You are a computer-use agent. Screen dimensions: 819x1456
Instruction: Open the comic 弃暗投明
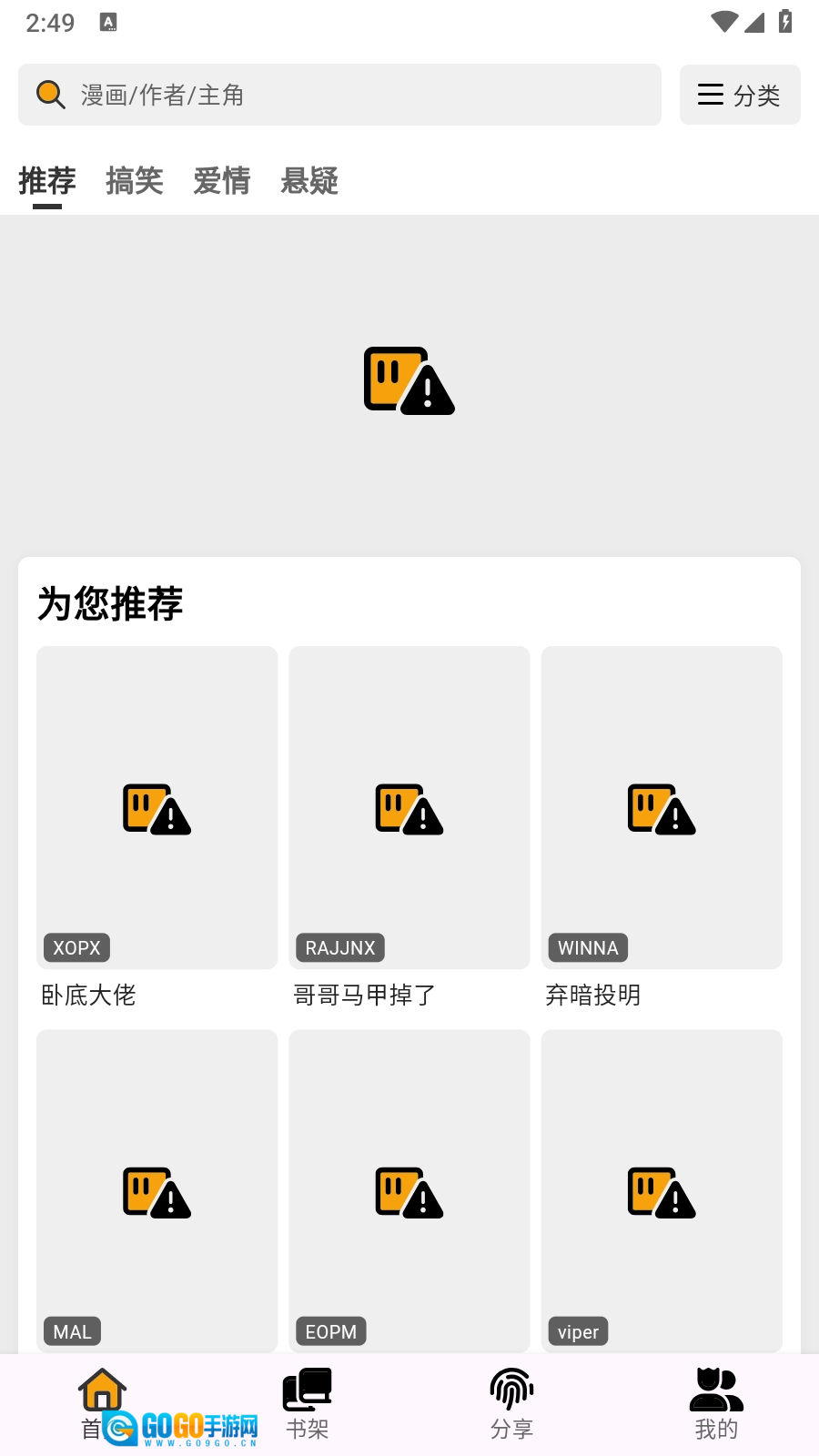662,808
